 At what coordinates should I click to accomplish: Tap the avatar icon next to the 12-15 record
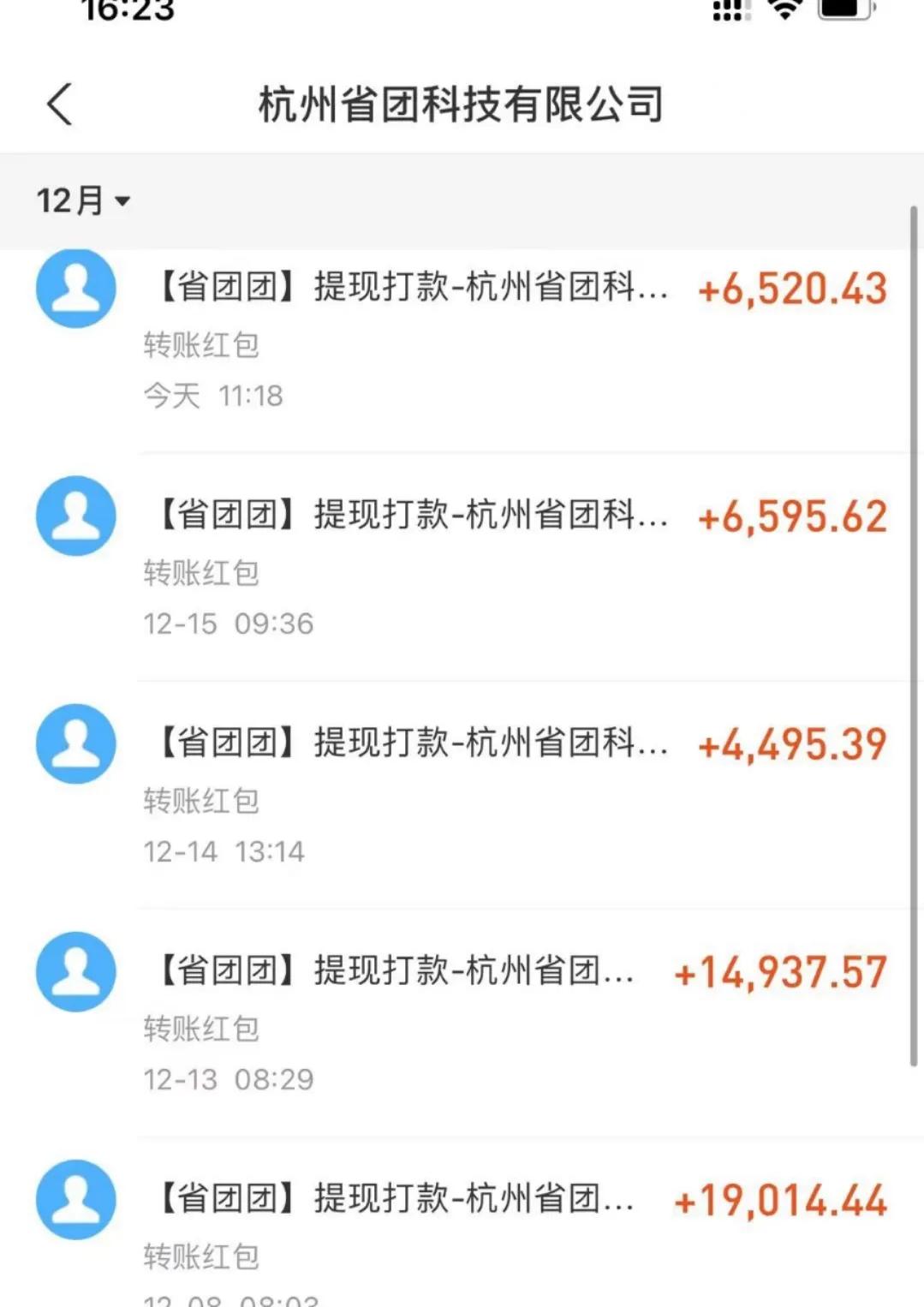tap(75, 516)
